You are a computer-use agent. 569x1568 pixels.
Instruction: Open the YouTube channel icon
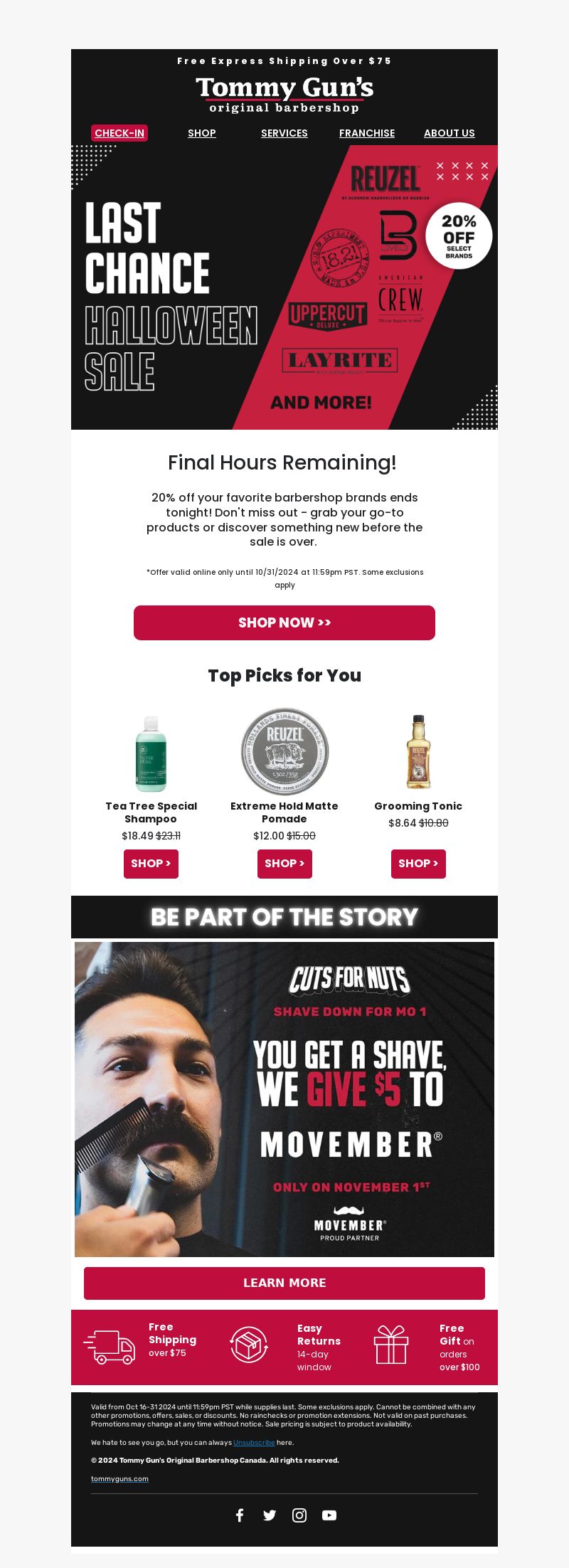pos(329,1515)
